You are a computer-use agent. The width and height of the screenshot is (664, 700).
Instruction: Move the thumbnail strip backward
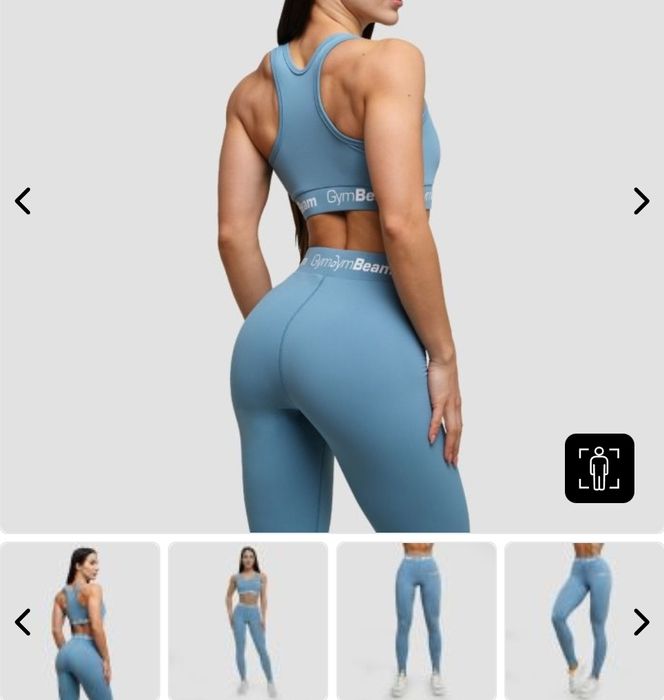pos(23,622)
